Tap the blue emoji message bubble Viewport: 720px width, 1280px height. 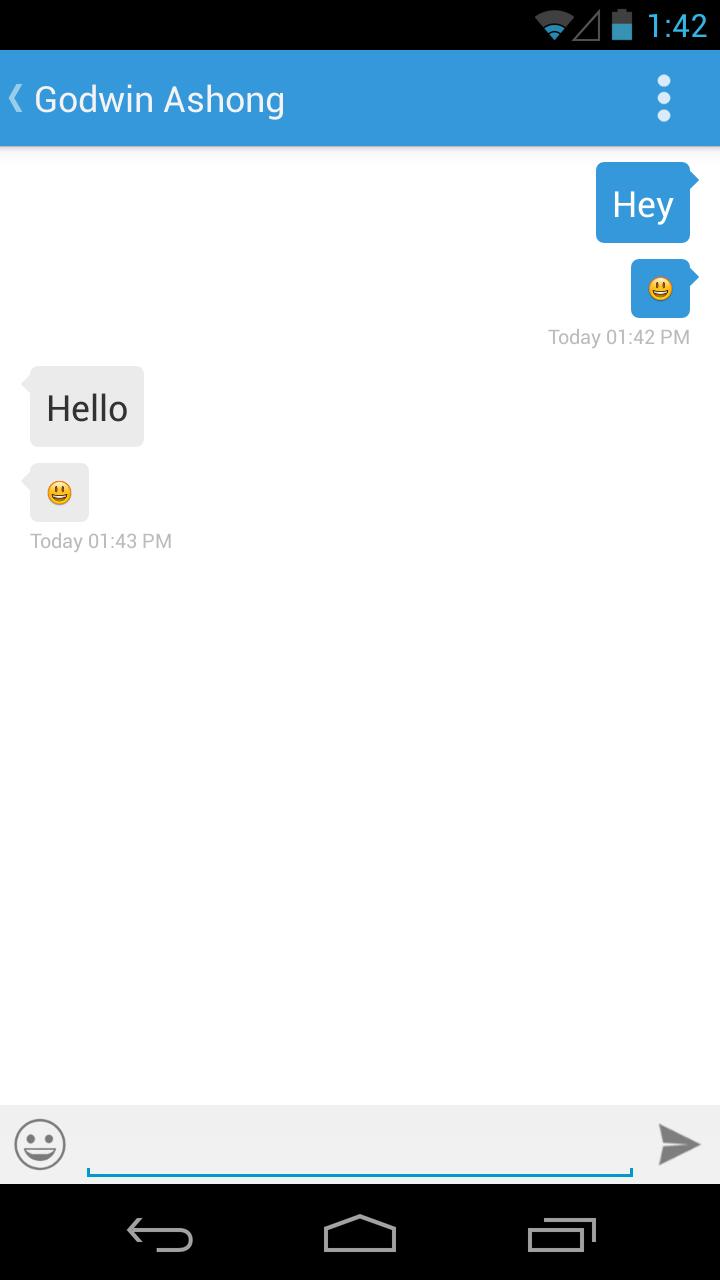660,289
